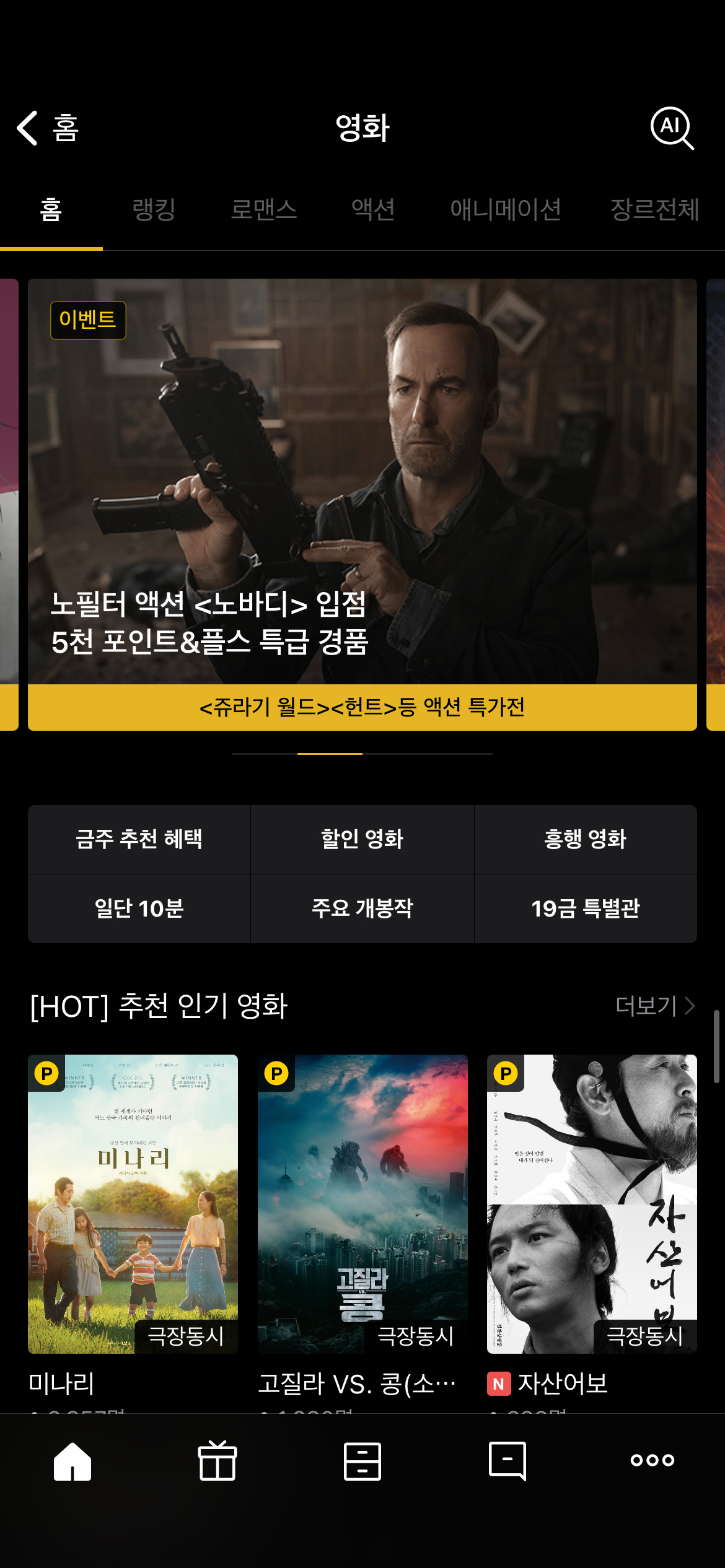Open 주요 개봉작
This screenshot has width=725, height=1568.
click(x=362, y=909)
